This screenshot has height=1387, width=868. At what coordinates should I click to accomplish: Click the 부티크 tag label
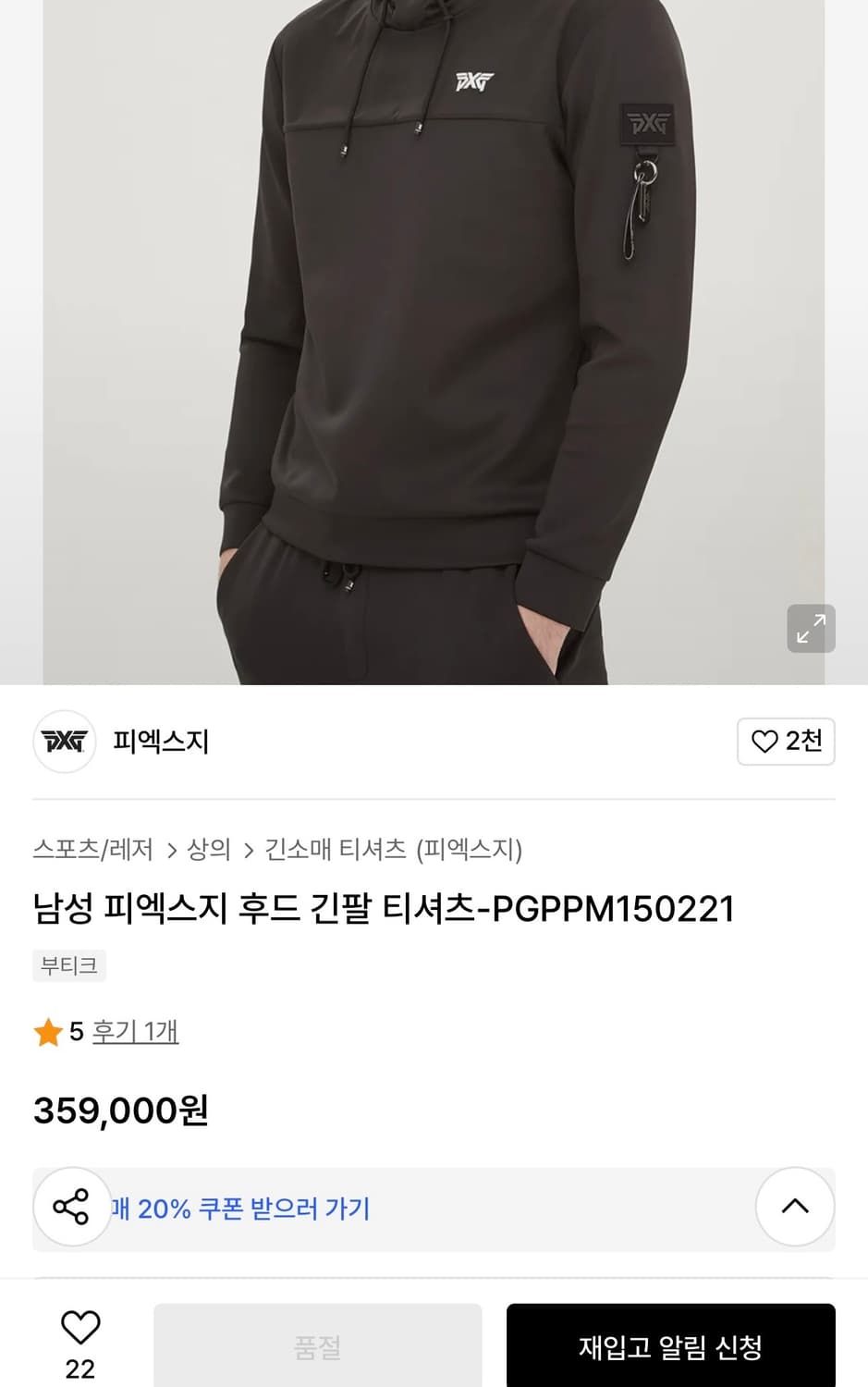(68, 965)
